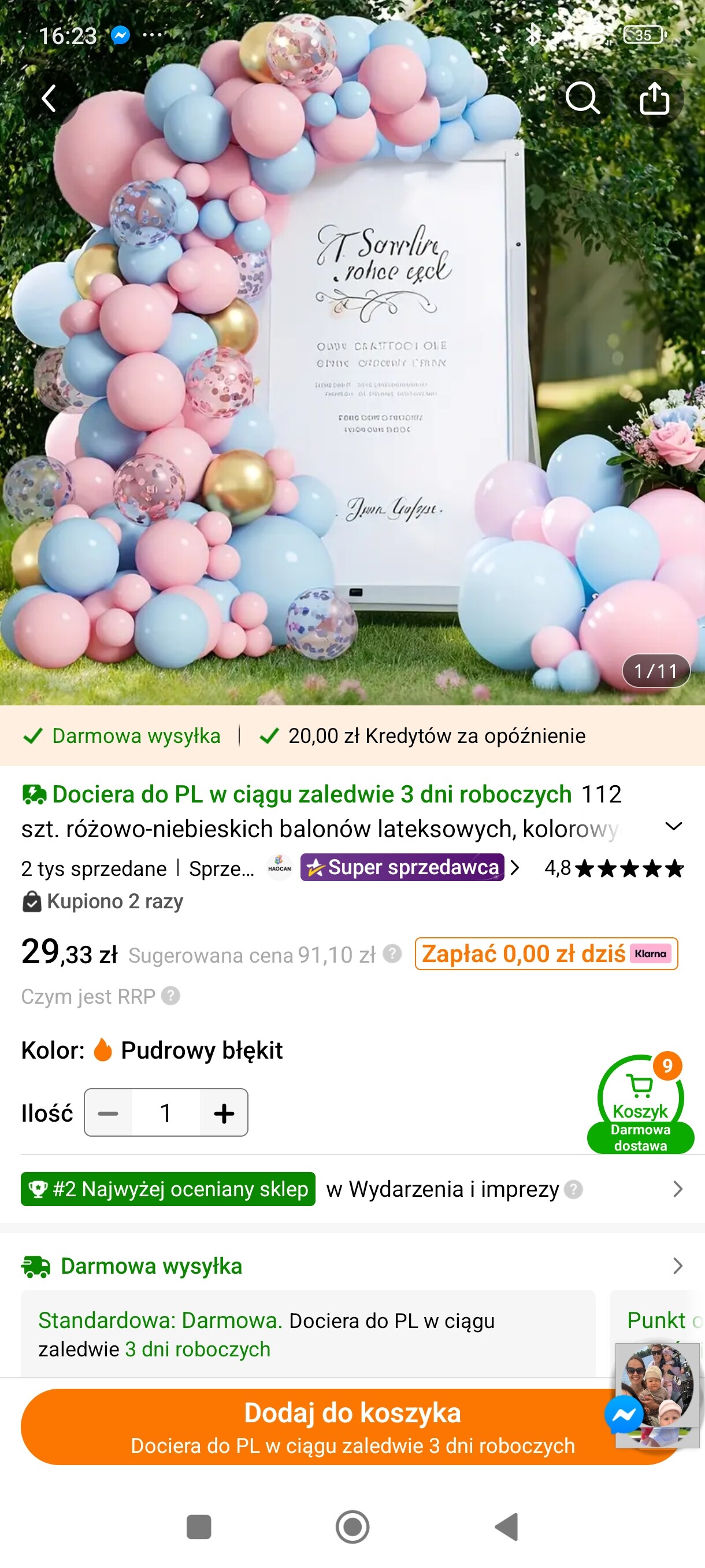Expand the full product title
Screen dimensions: 705x1568
[x=673, y=827]
